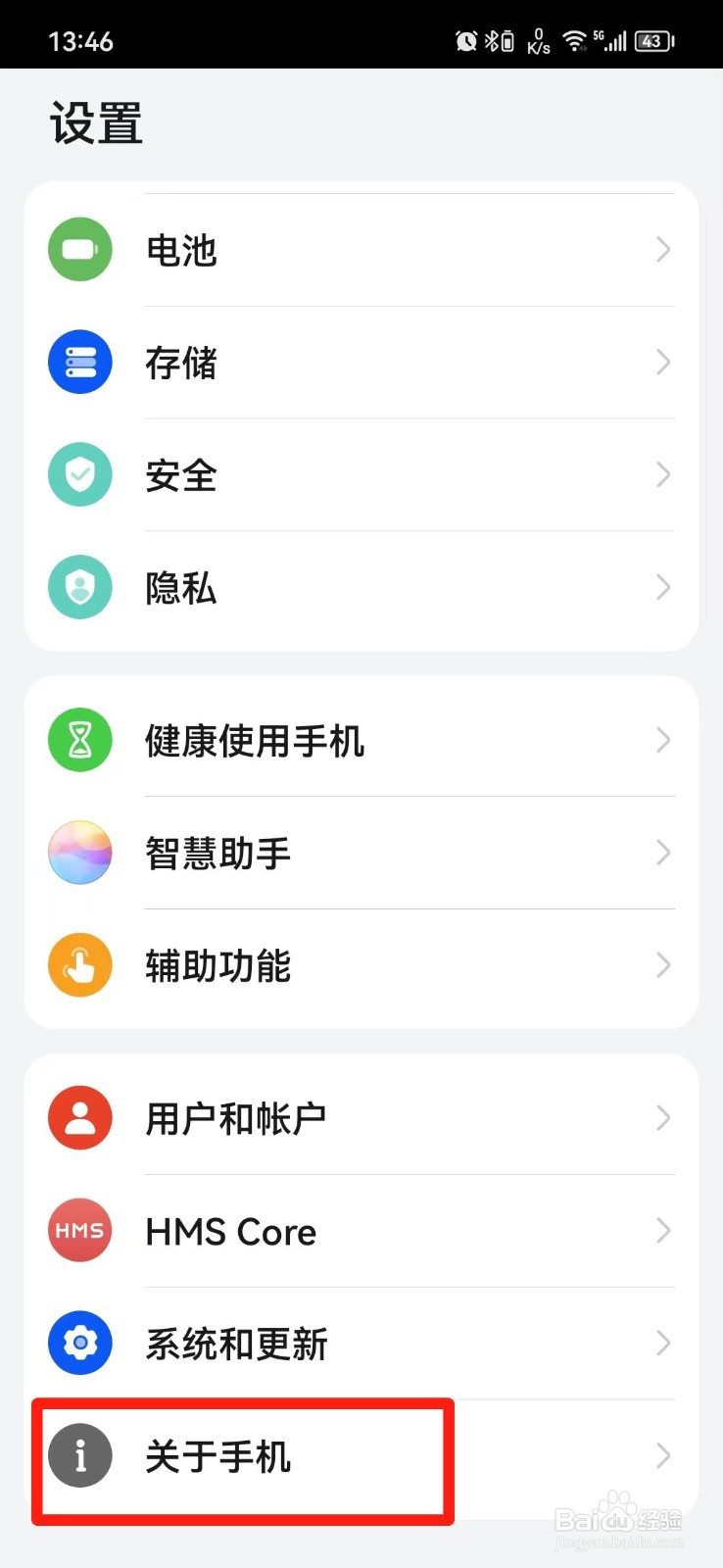This screenshot has width=723, height=1568.
Task: Open 健康使用手机 digital balance
Action: coord(361,740)
